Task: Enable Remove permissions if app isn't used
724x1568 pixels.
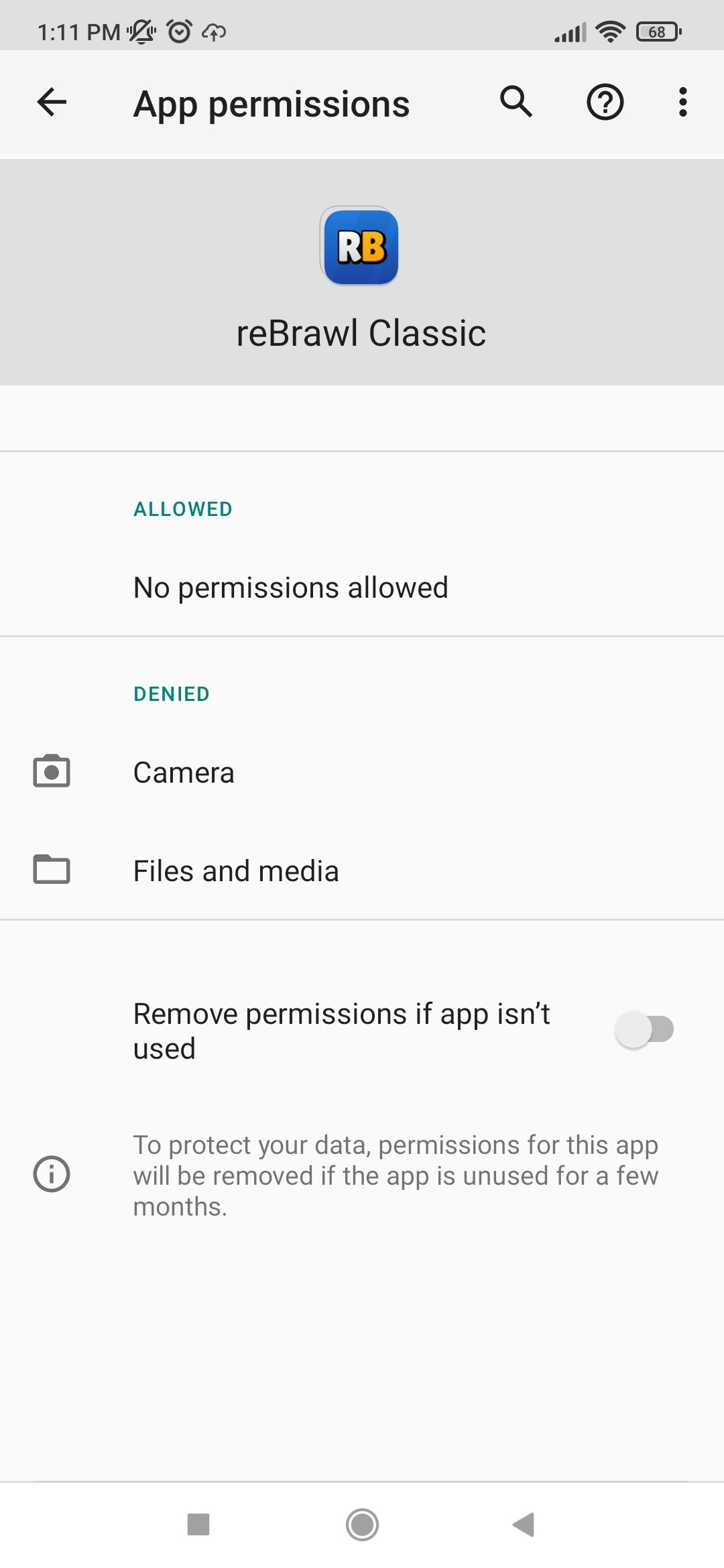Action: (x=644, y=1030)
